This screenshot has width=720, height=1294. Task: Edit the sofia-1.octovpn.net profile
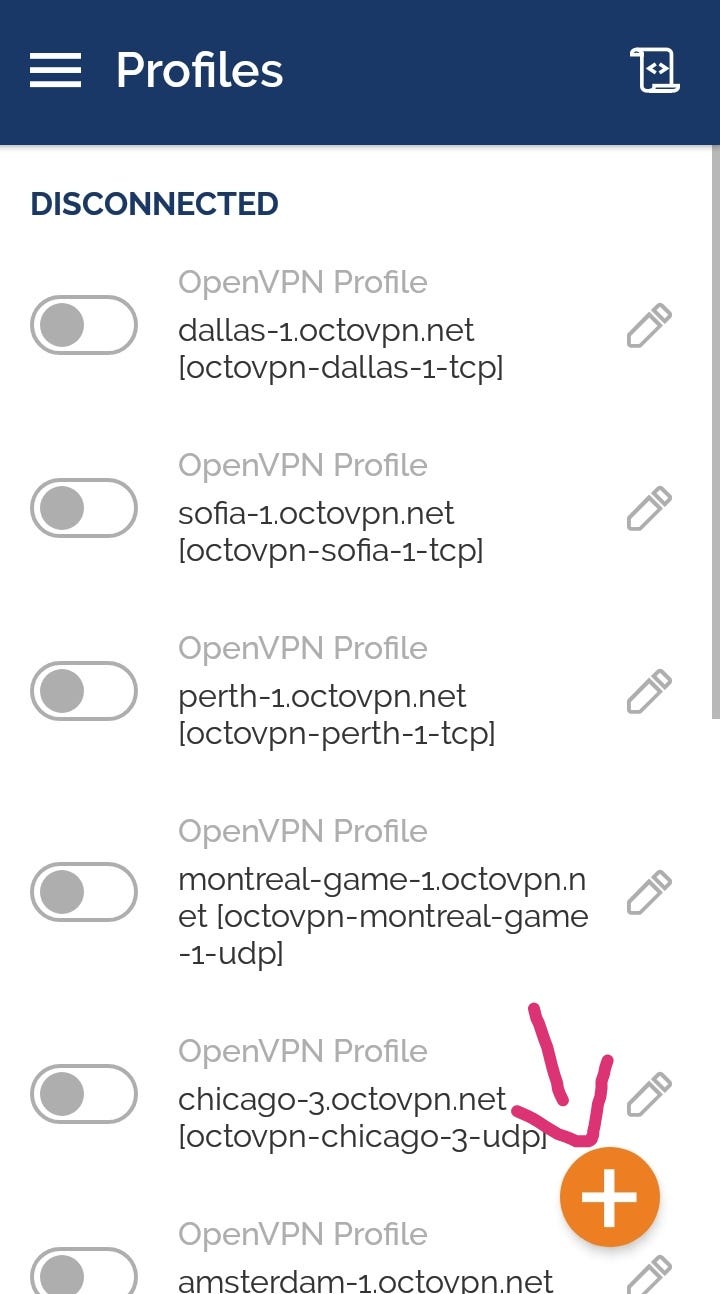(649, 509)
